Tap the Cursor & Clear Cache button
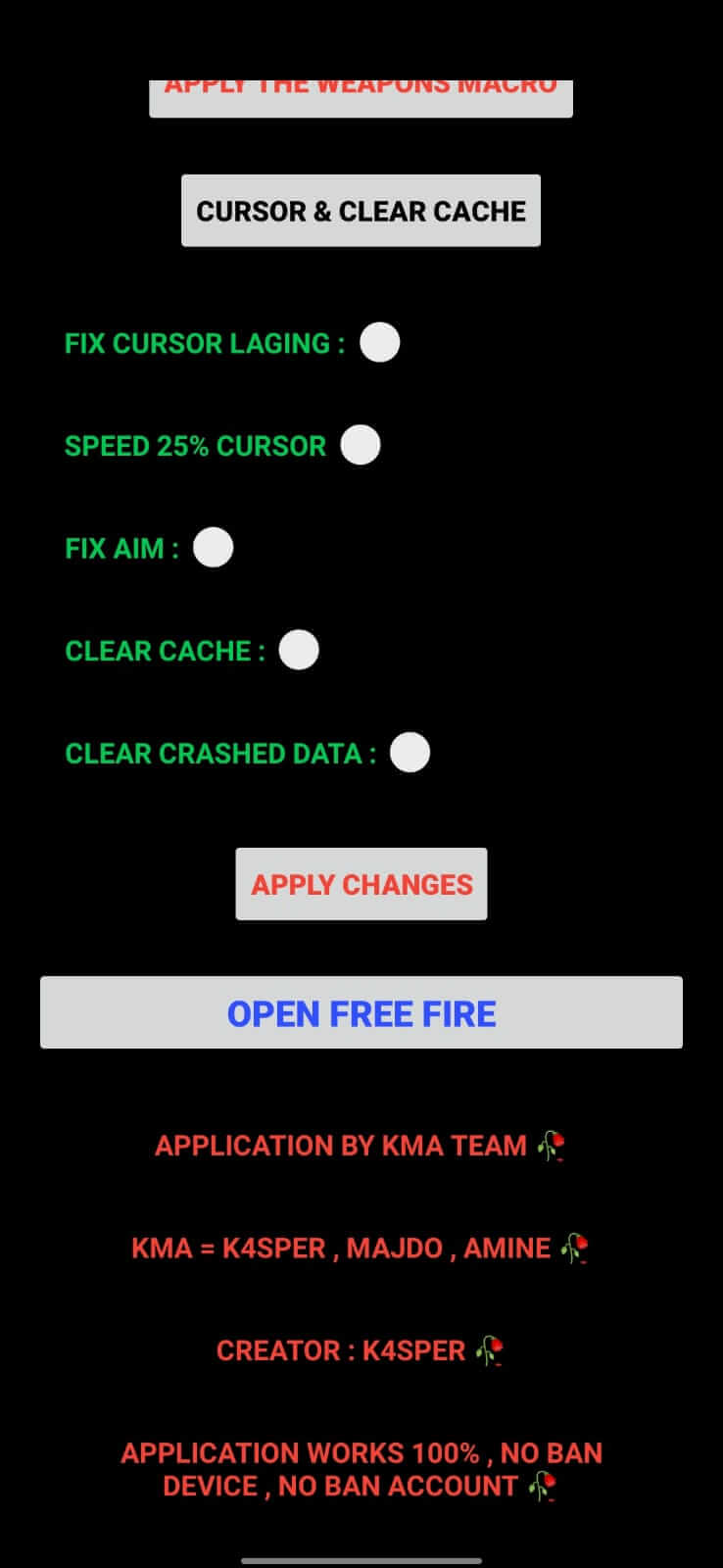This screenshot has width=723, height=1568. [361, 211]
